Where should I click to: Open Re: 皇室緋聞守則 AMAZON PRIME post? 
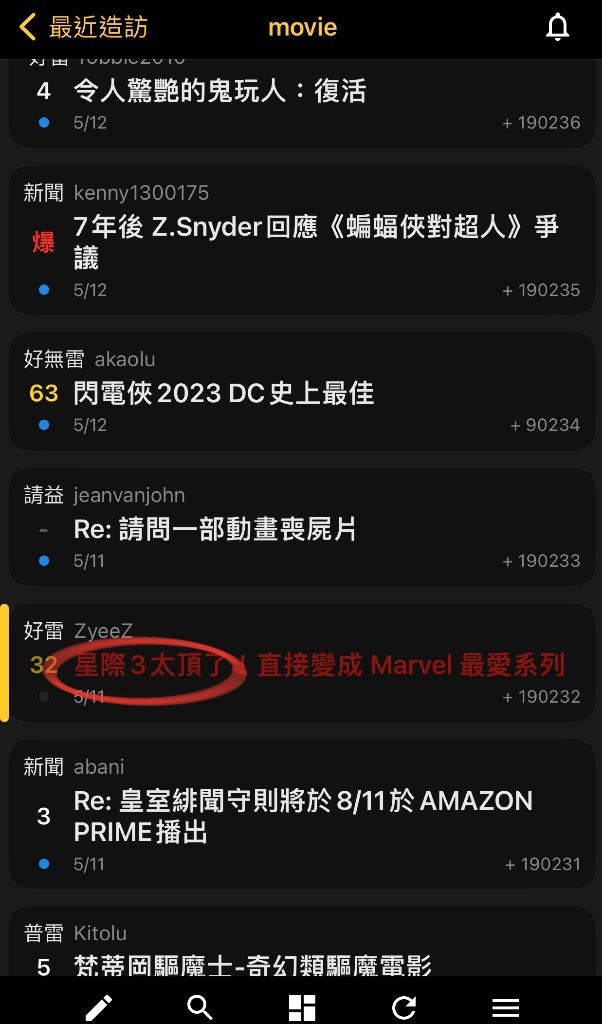[302, 814]
